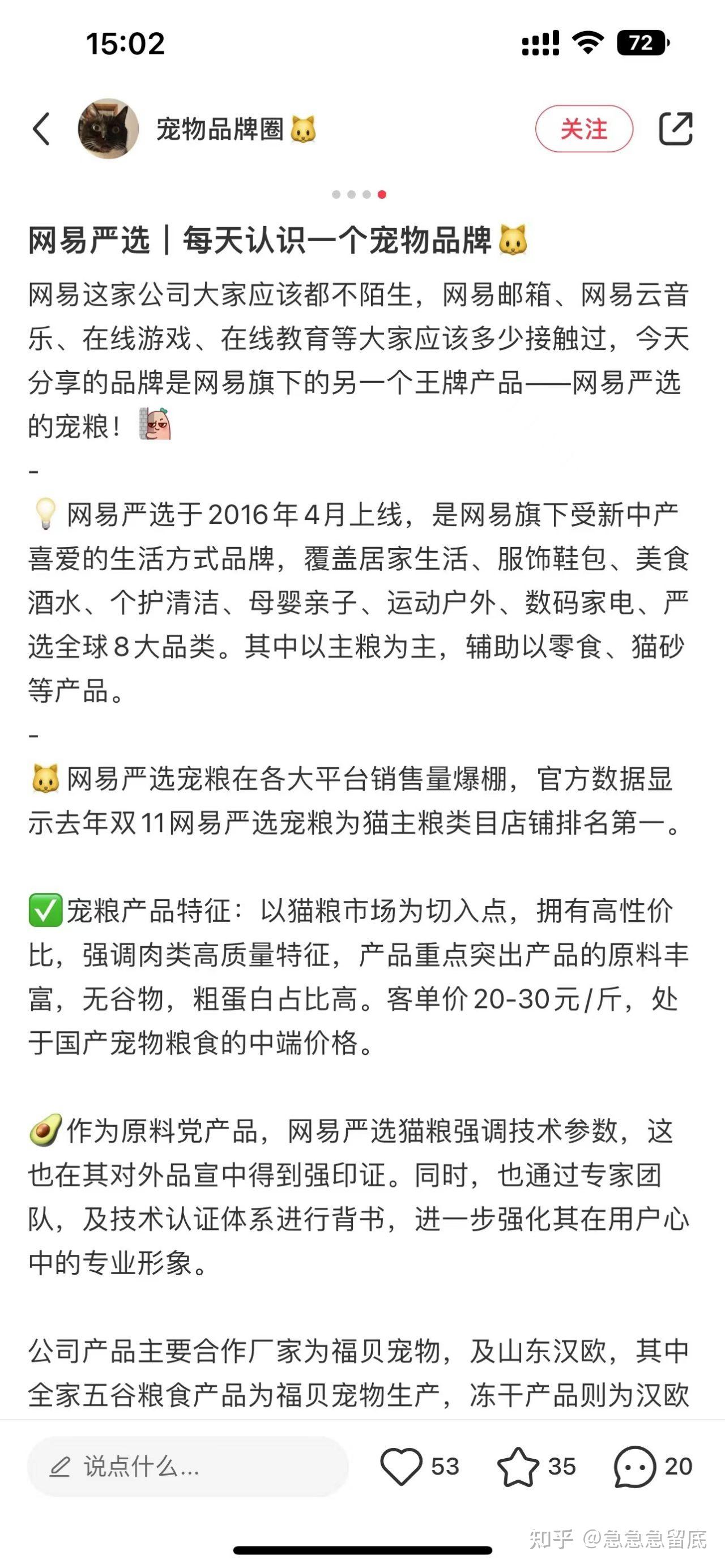Bookmark the post with the star icon
Viewport: 725px width, 1568px height.
518,1466
